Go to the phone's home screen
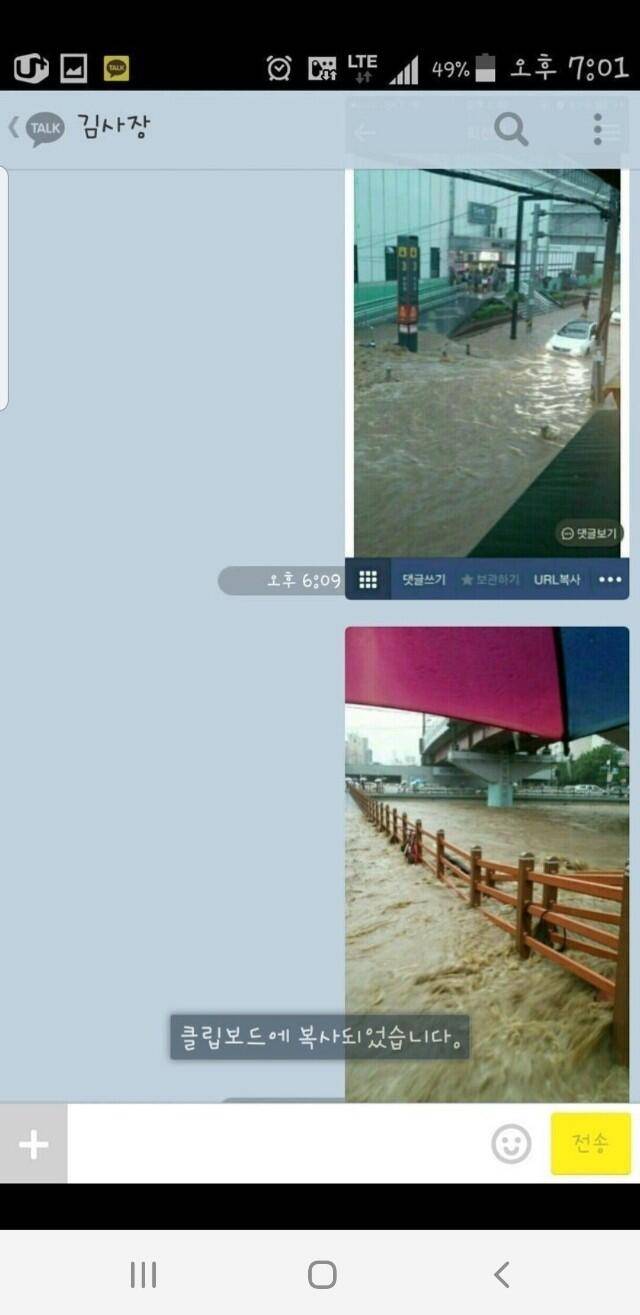 point(321,1274)
